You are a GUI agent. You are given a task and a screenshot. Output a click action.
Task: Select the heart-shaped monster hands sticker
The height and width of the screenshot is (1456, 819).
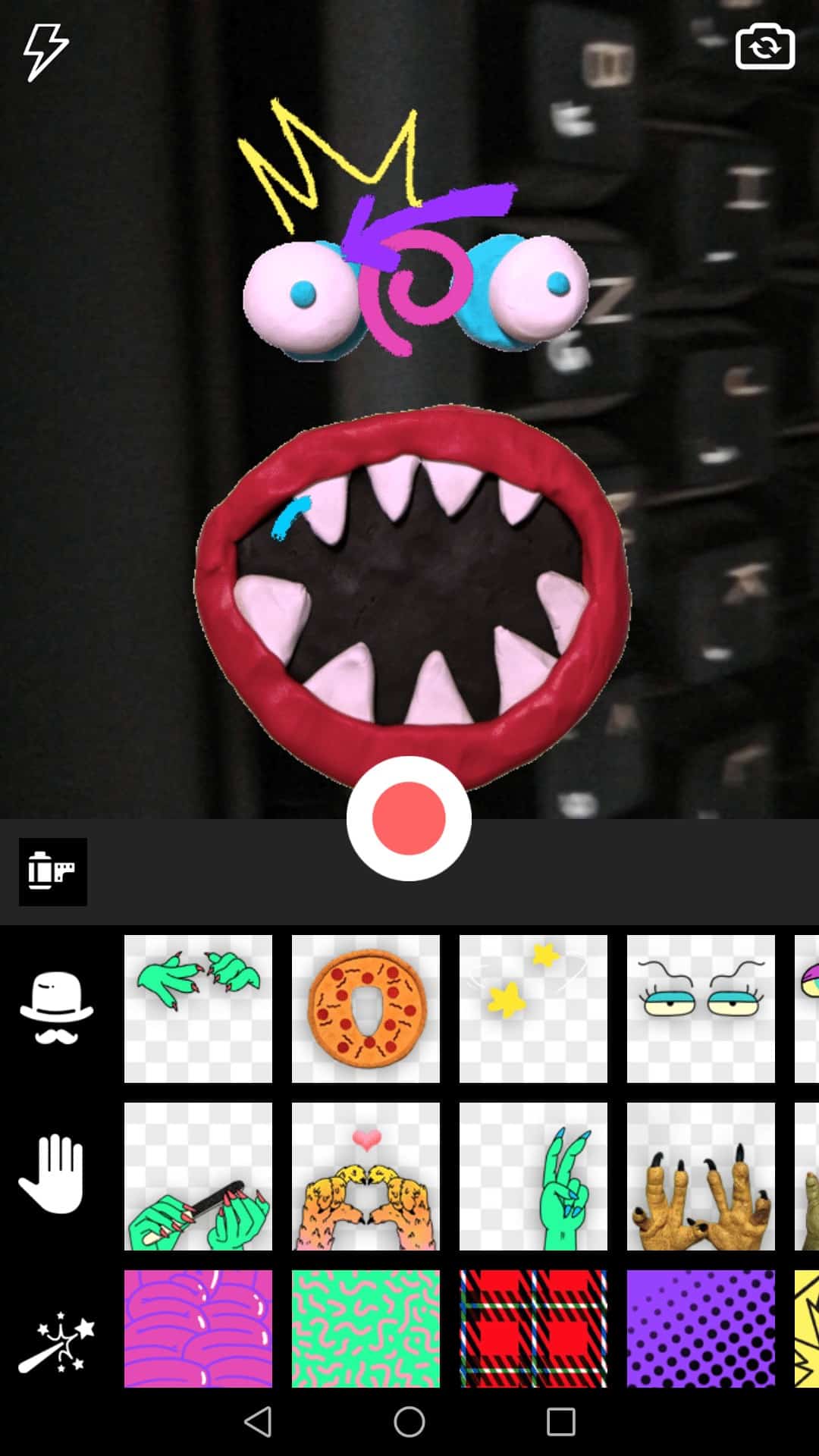[366, 1175]
